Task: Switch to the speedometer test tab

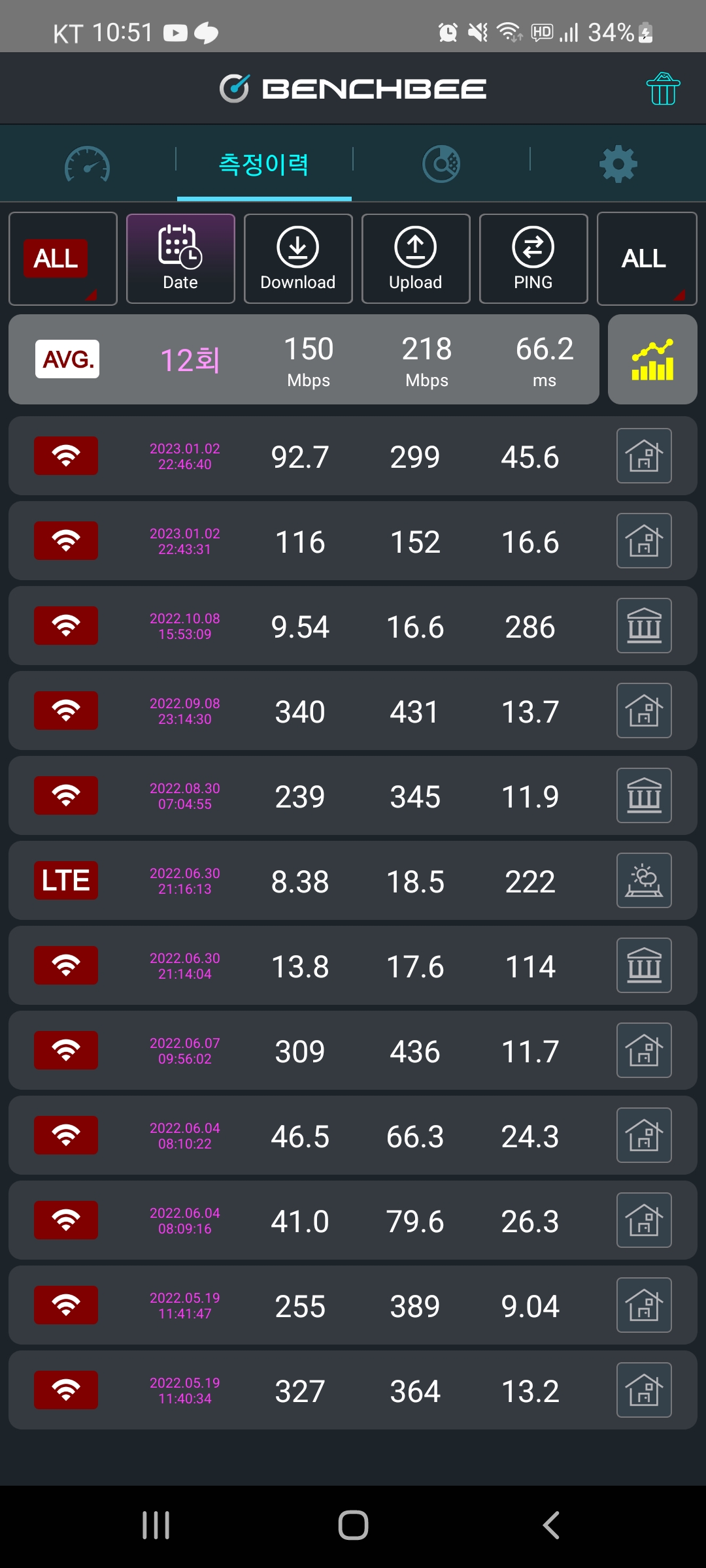Action: tap(87, 164)
